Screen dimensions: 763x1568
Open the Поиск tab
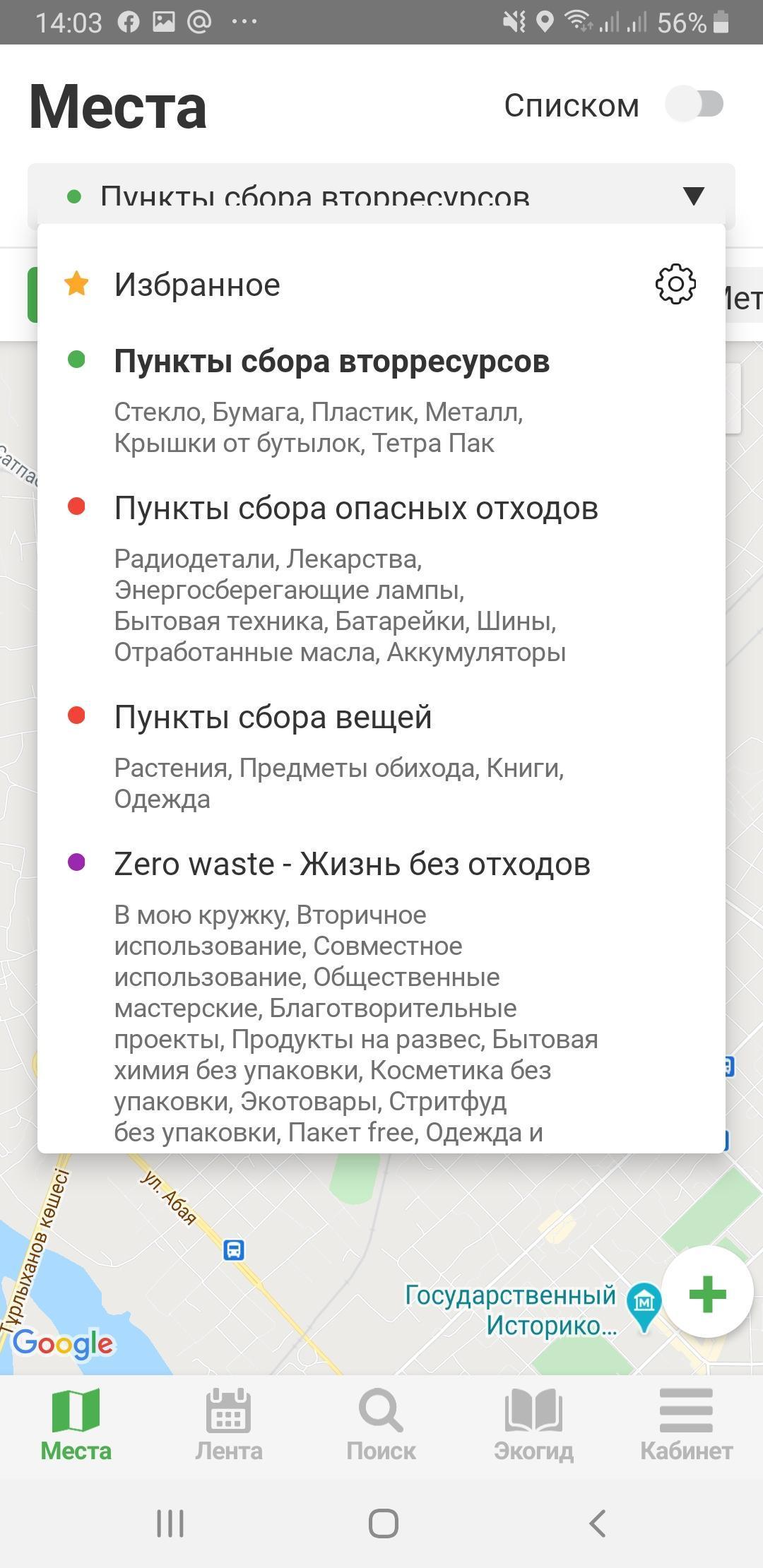coord(381,1425)
